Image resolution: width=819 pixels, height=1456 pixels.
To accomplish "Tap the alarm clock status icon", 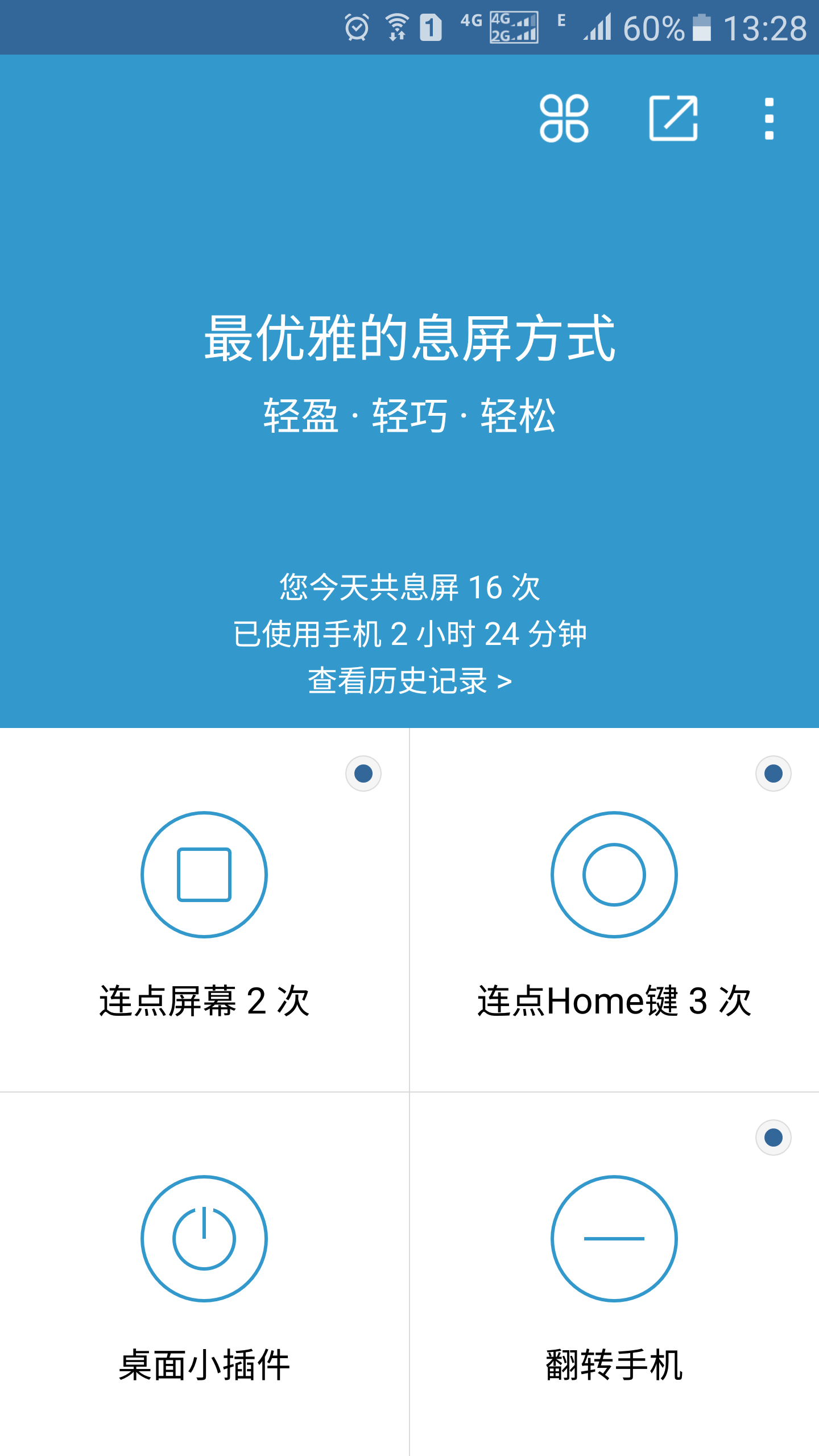I will coord(357,26).
